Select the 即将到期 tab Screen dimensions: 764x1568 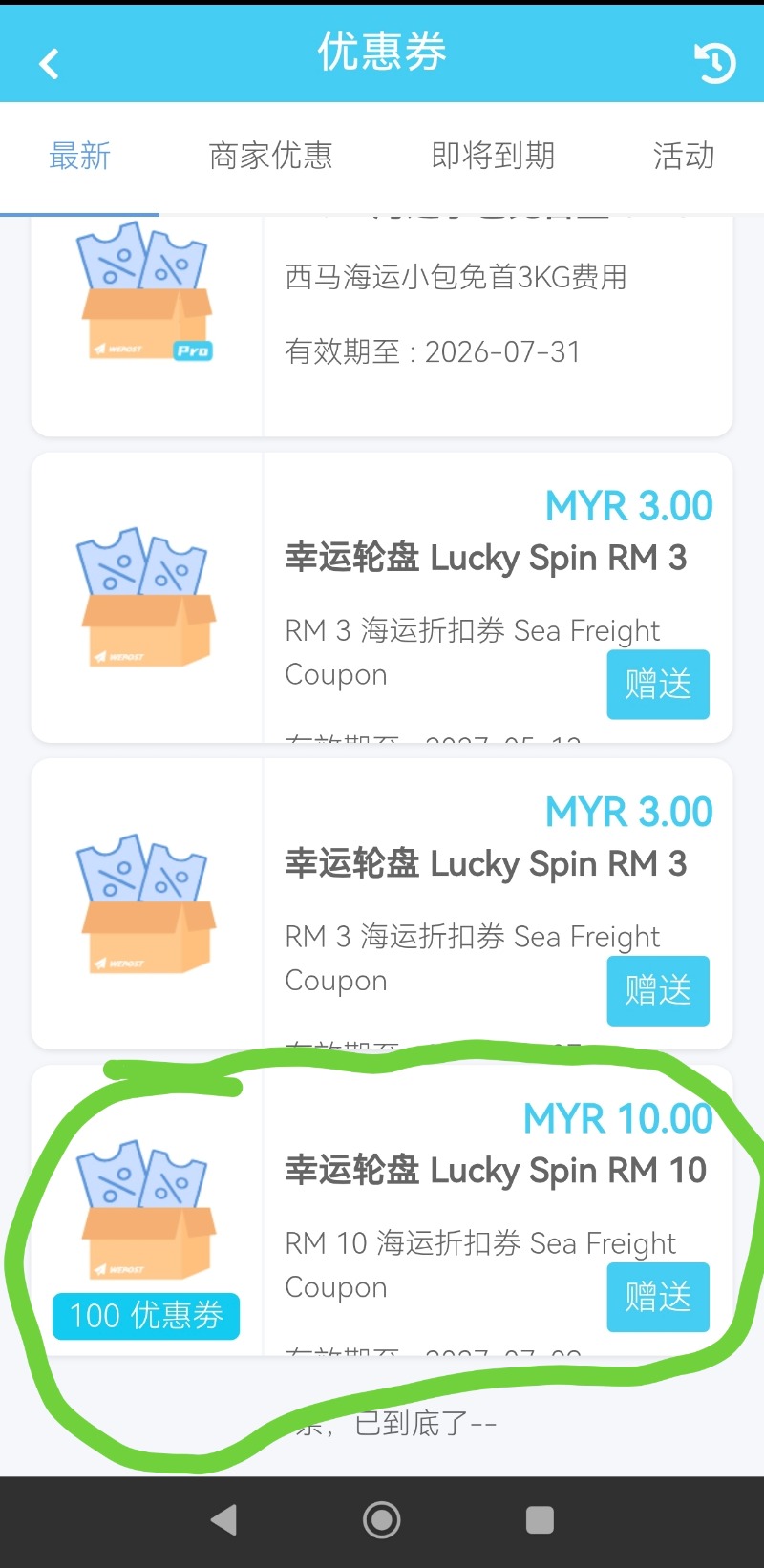pos(493,156)
